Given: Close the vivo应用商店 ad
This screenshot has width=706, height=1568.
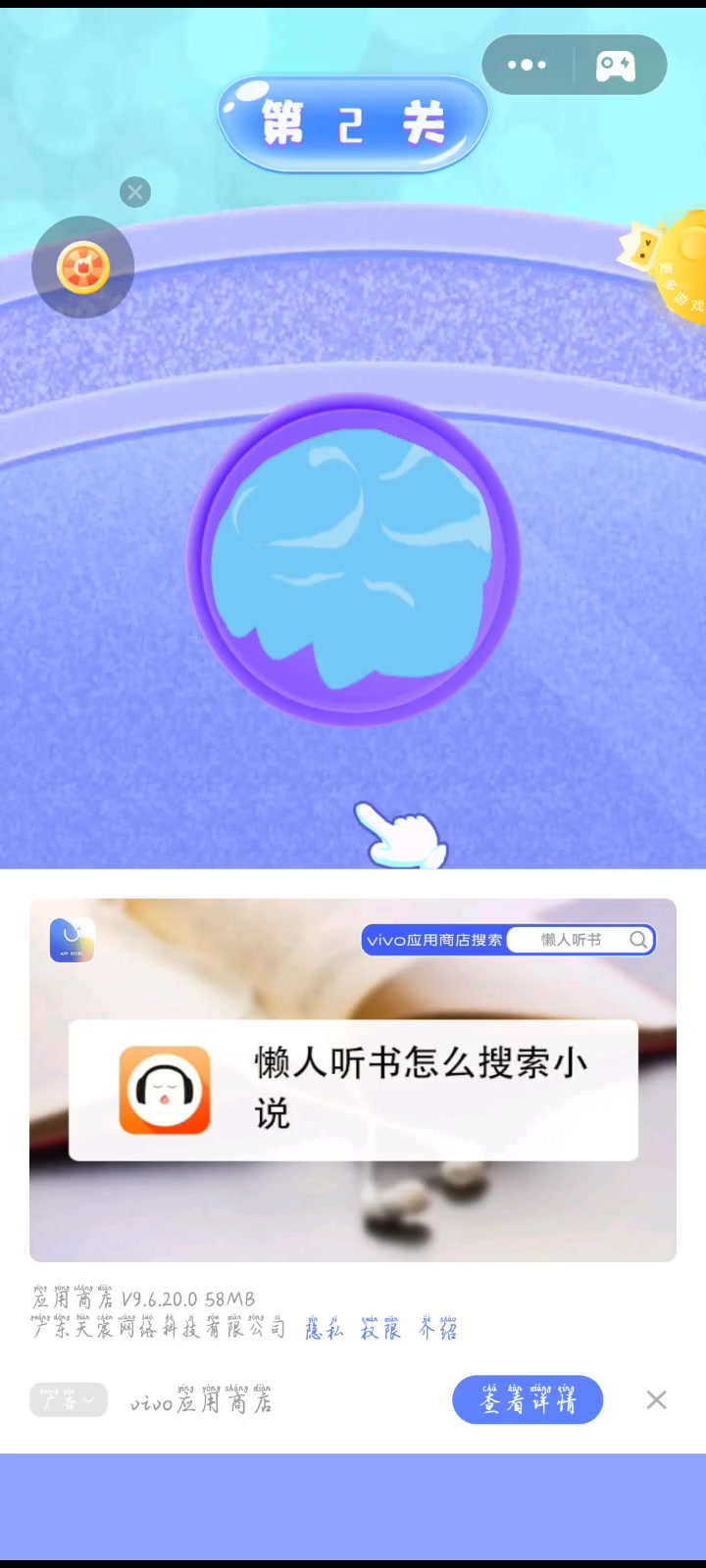Looking at the screenshot, I should [656, 1399].
